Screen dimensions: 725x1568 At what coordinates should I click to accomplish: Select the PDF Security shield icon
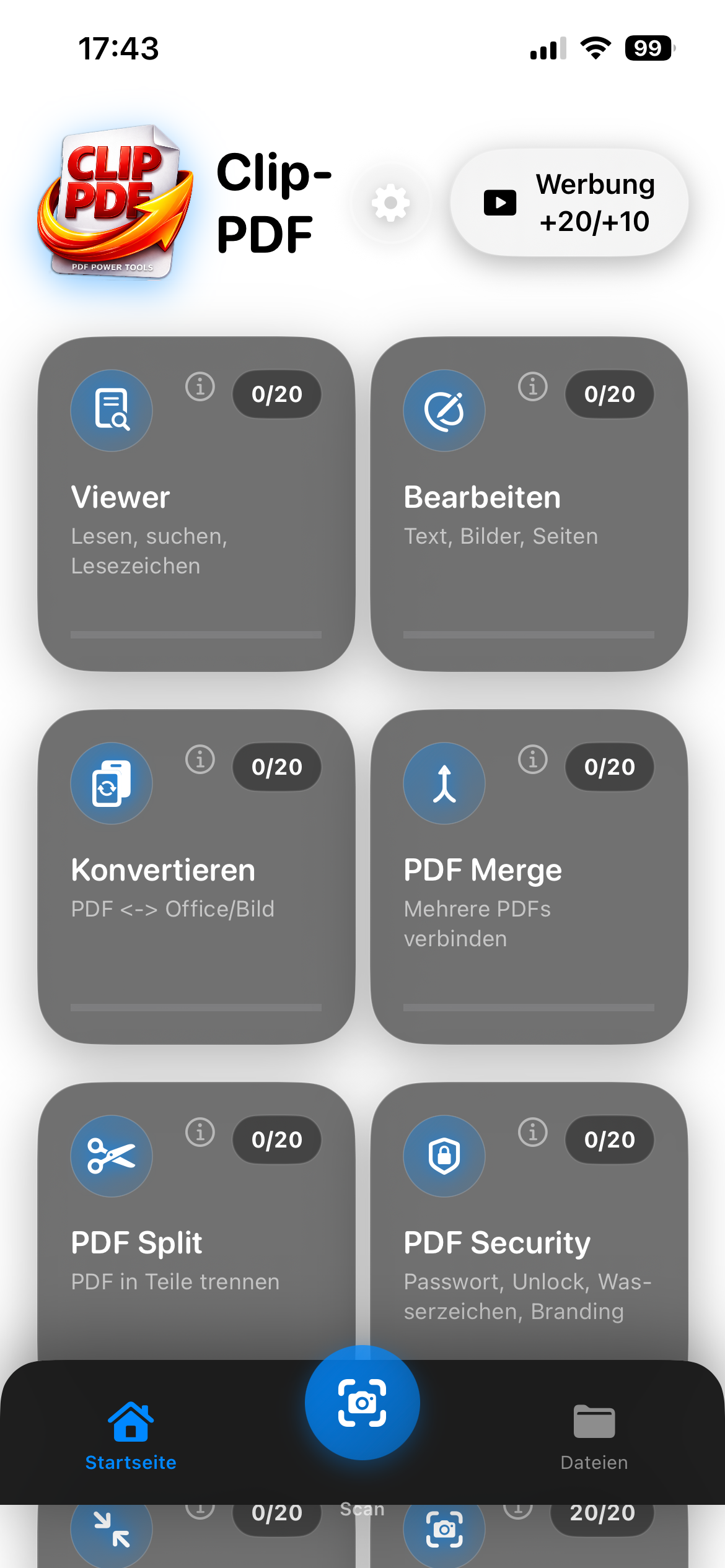tap(444, 1156)
